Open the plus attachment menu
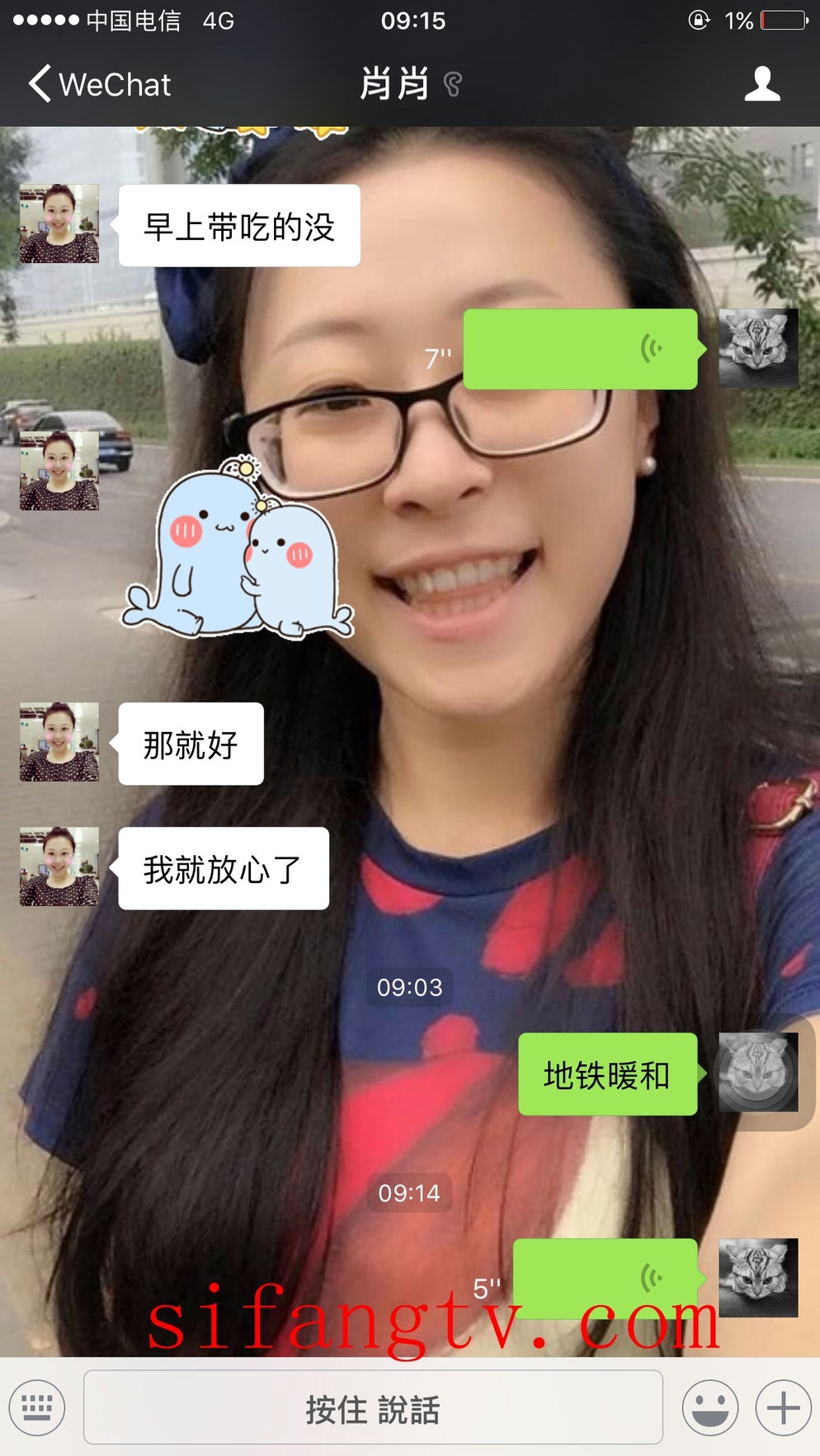The image size is (820, 1456). click(783, 1407)
